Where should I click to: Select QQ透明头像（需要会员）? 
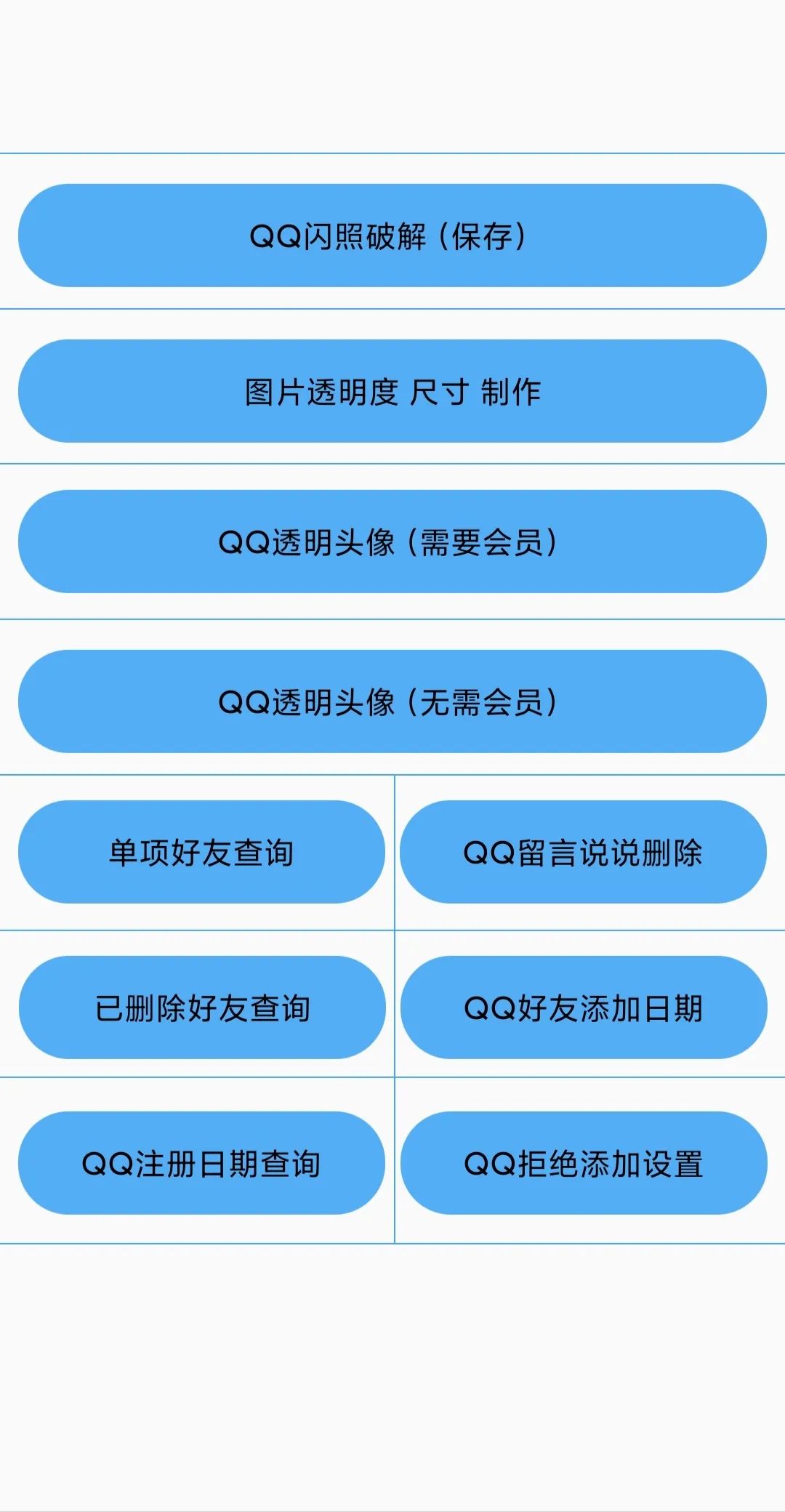(x=392, y=542)
